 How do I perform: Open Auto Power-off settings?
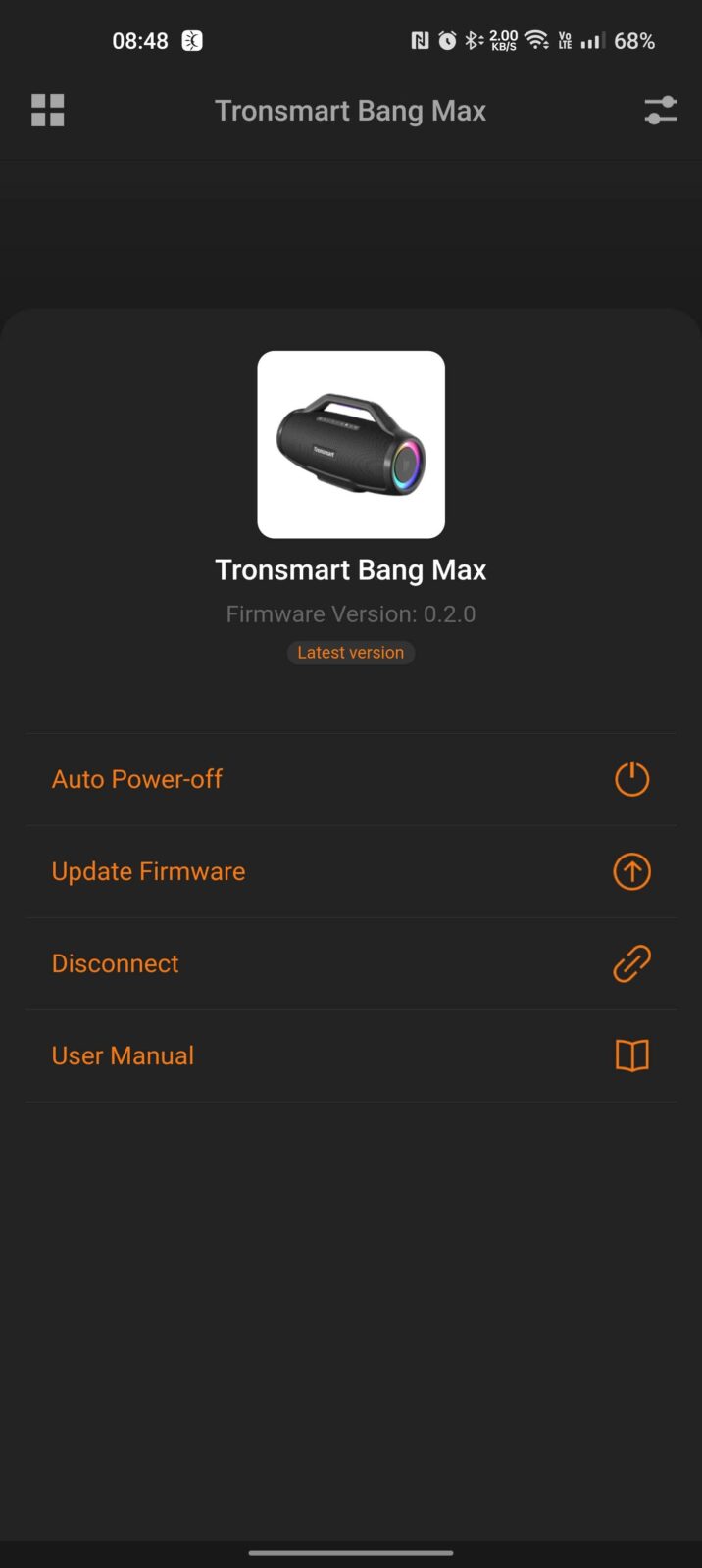[351, 779]
